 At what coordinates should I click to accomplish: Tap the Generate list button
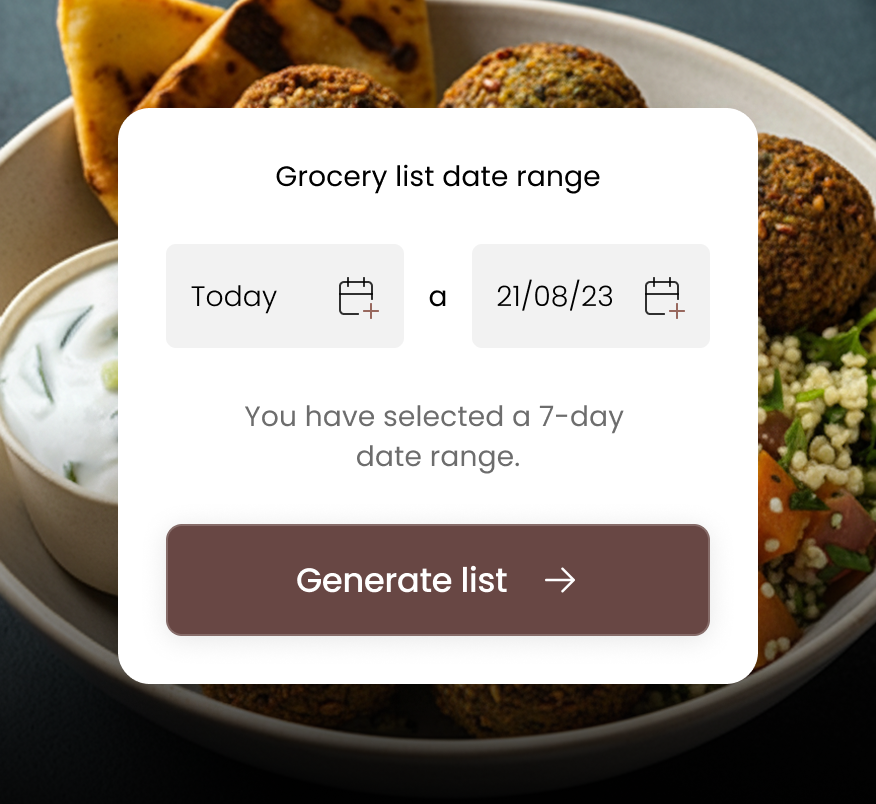[x=437, y=580]
